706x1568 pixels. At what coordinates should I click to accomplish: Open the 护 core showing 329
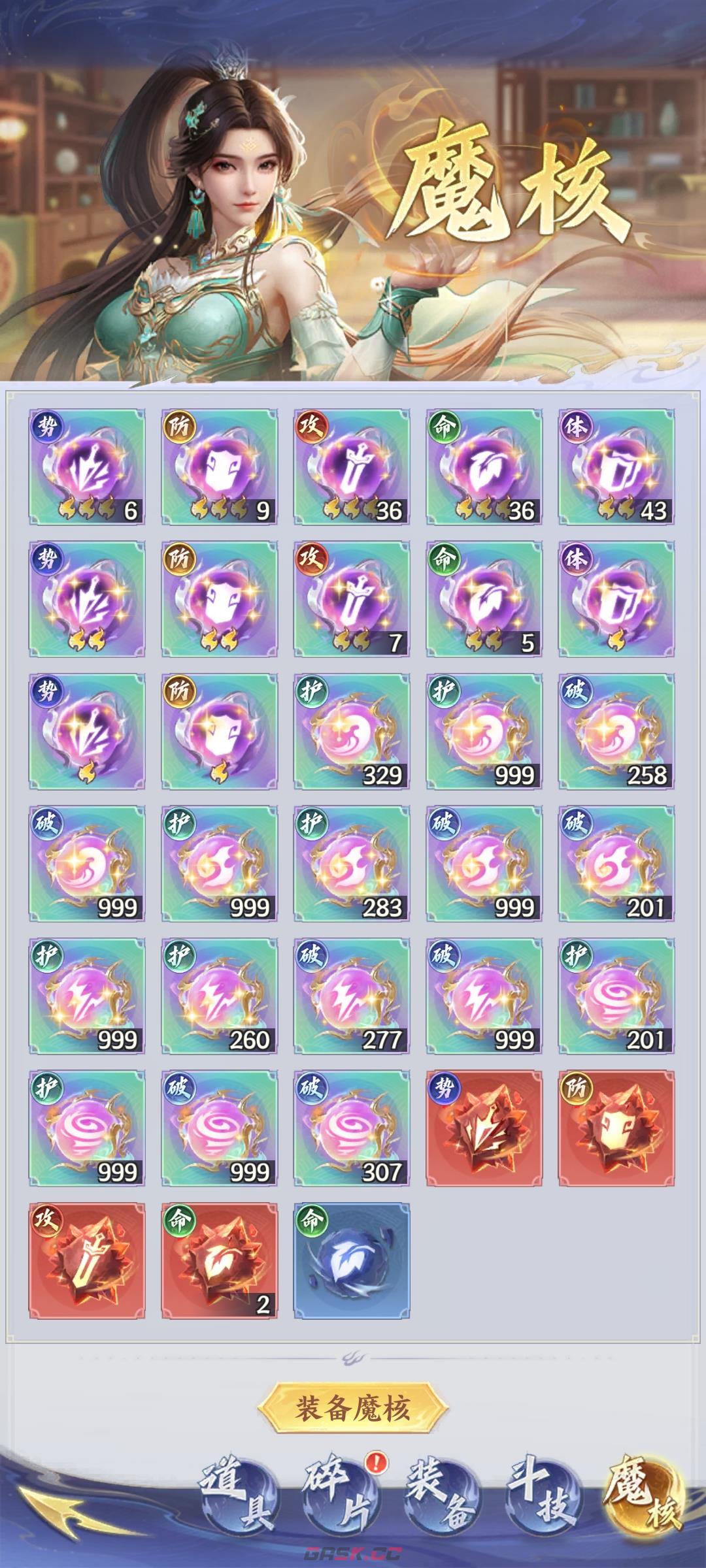352,732
